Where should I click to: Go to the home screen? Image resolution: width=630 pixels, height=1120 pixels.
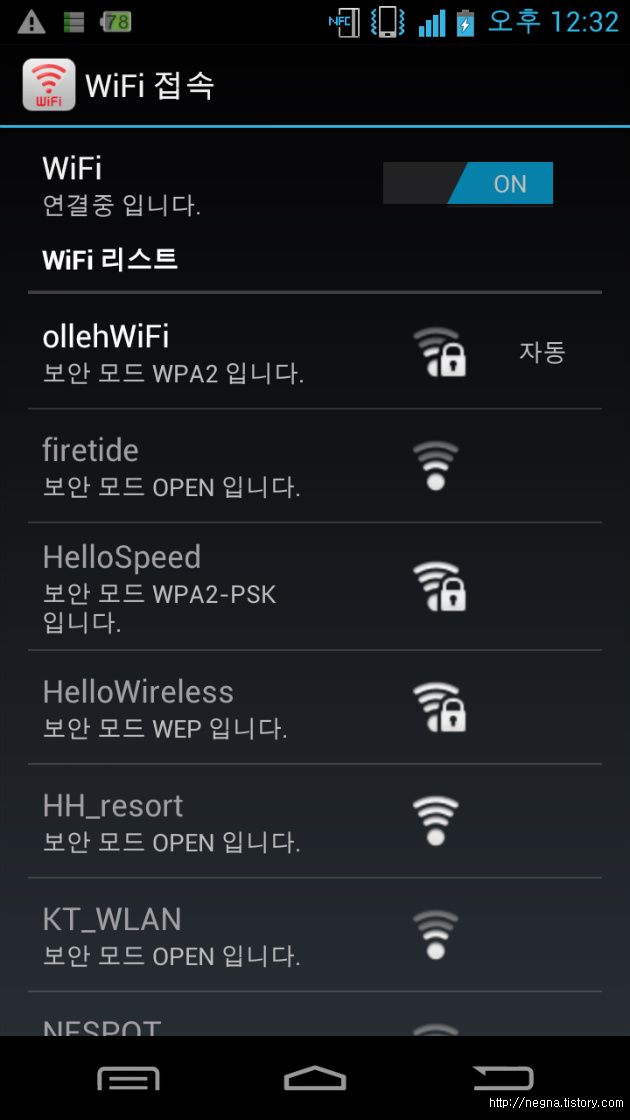[x=315, y=1078]
